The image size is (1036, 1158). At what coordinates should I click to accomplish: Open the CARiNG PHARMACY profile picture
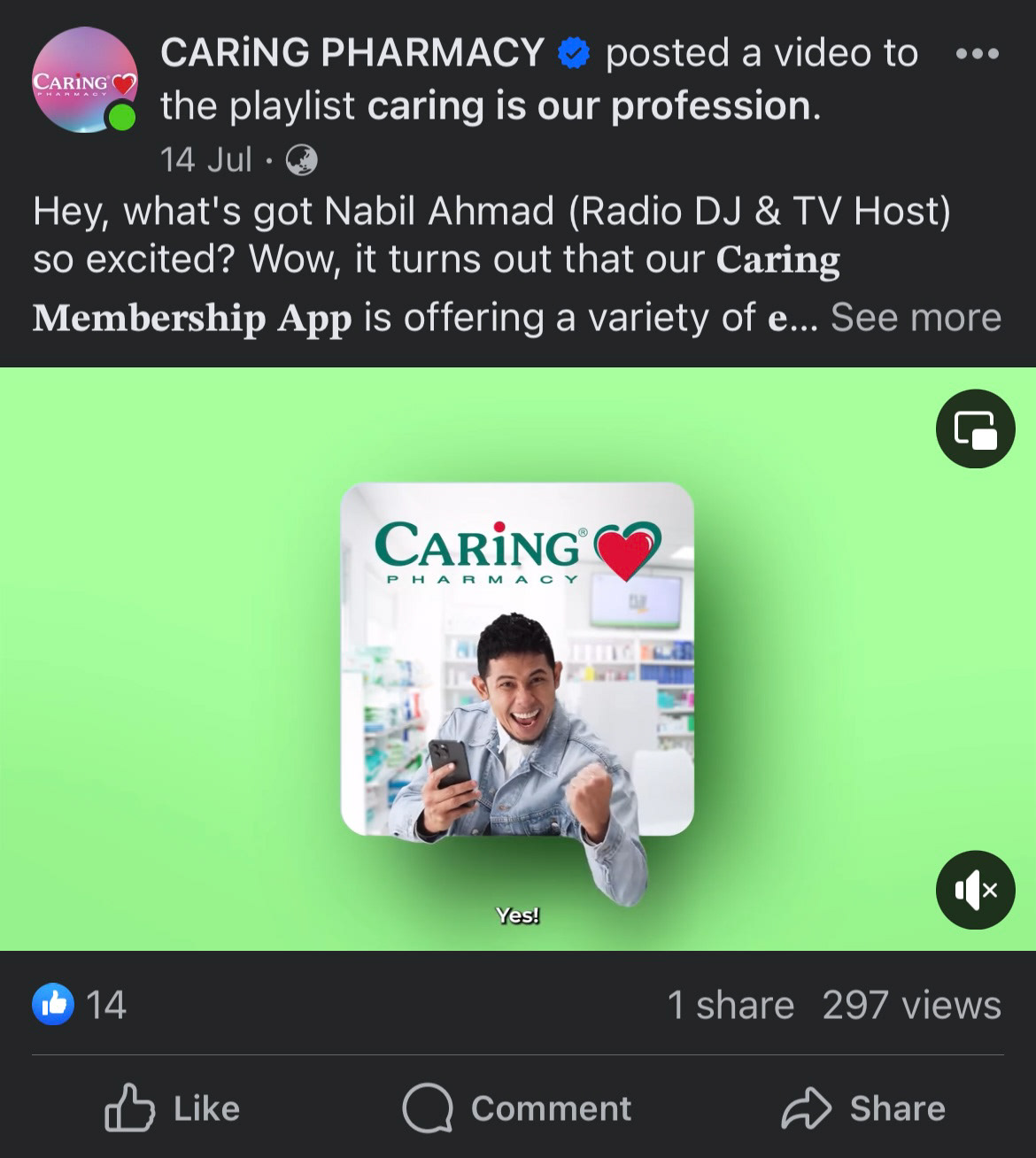coord(84,80)
